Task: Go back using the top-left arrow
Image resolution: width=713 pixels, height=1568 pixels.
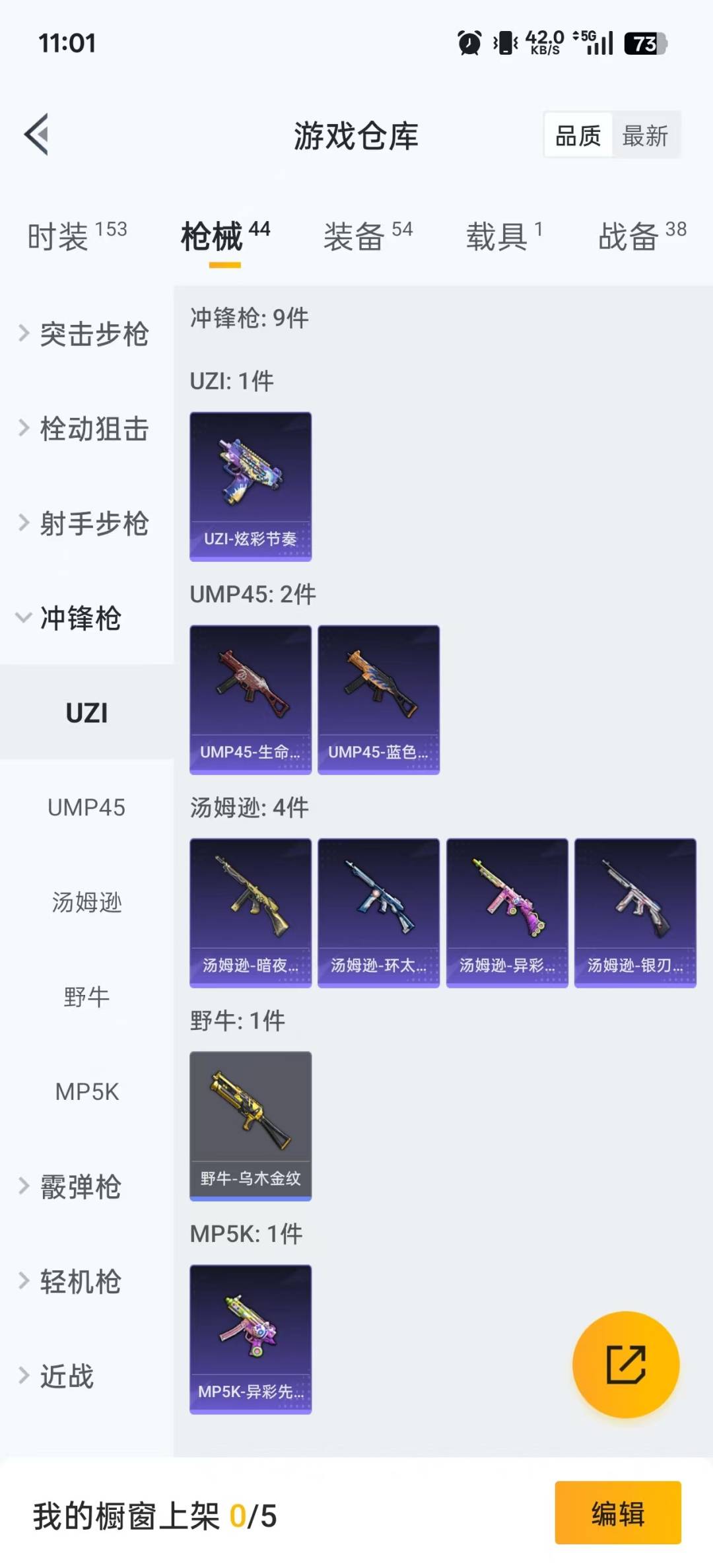Action: point(37,135)
